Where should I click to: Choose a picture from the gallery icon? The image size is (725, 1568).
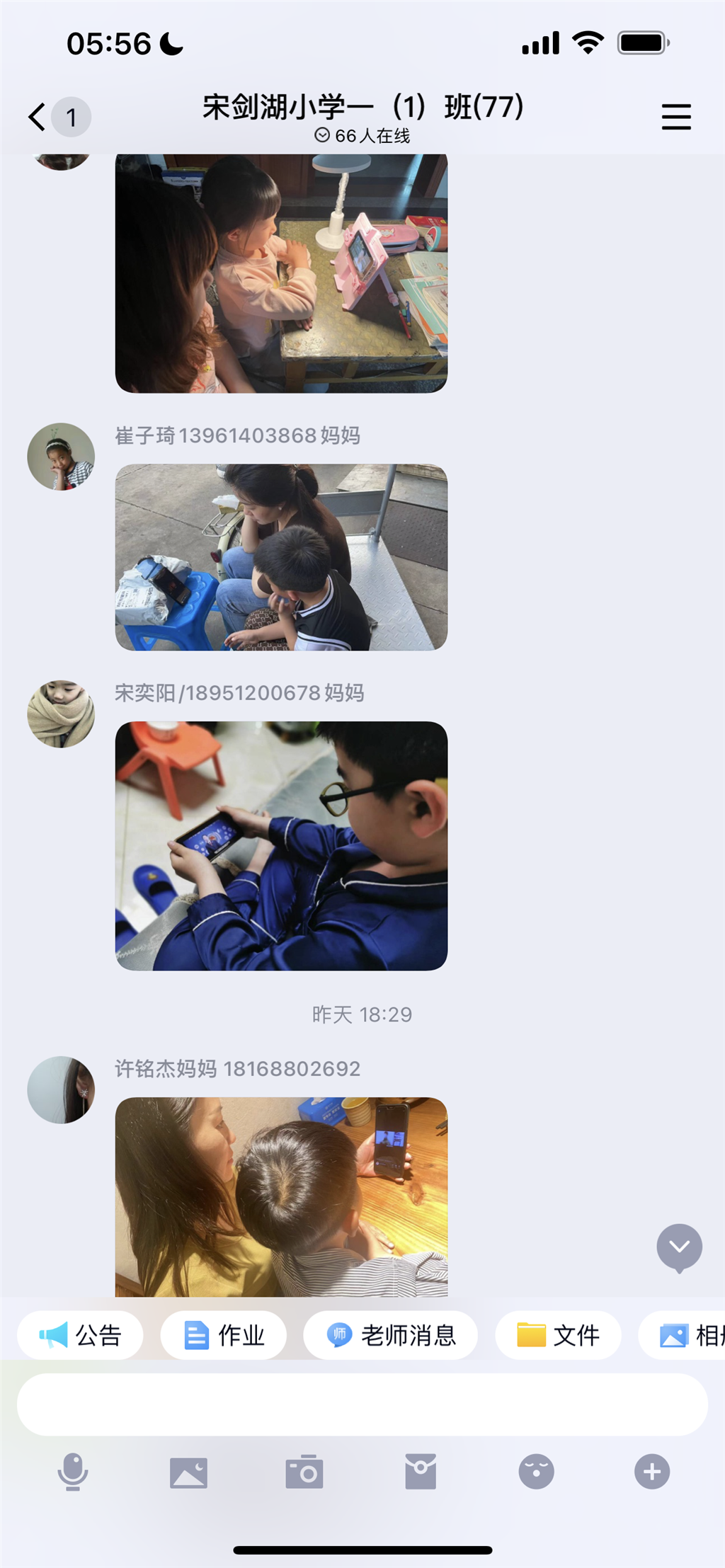pyautogui.click(x=188, y=1472)
